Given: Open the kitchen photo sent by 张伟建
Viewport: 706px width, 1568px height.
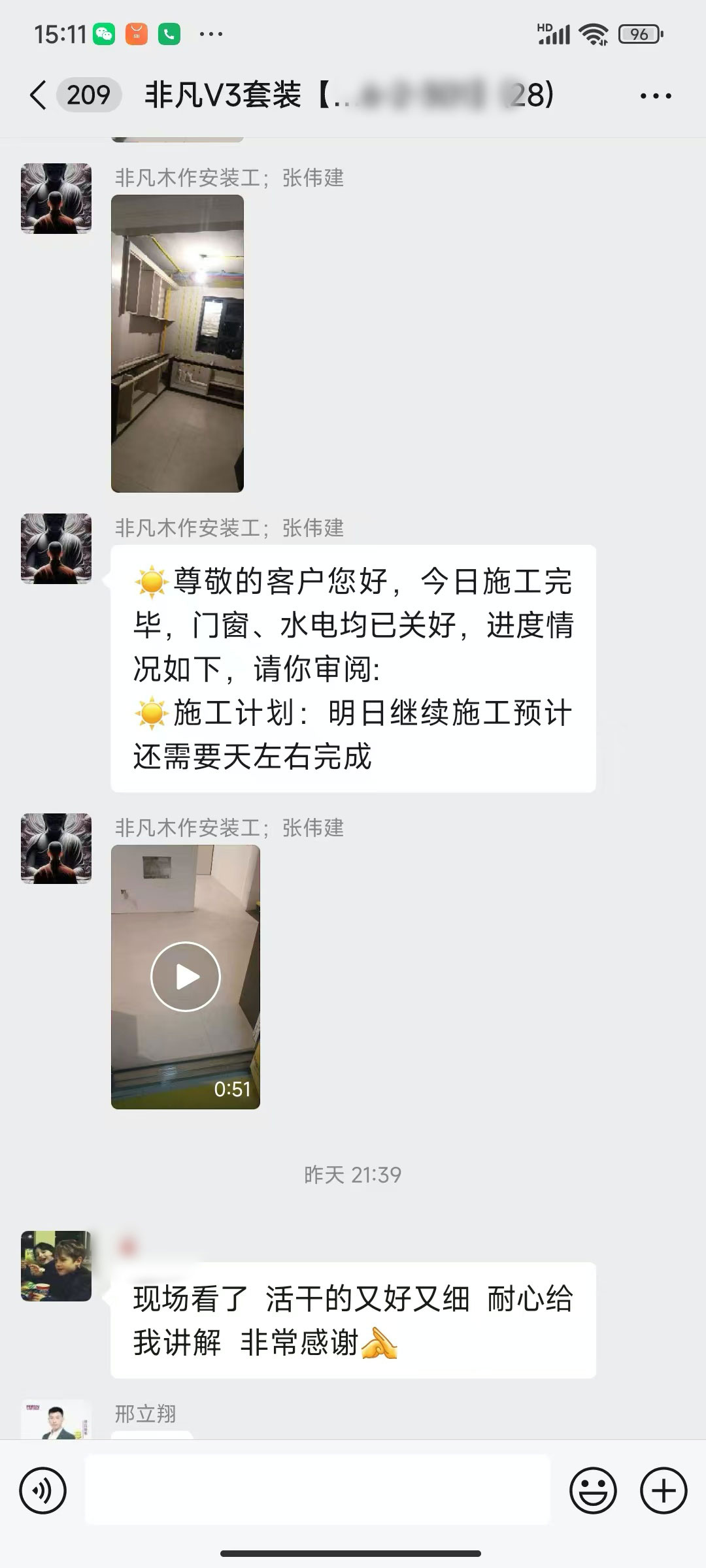Looking at the screenshot, I should [177, 343].
